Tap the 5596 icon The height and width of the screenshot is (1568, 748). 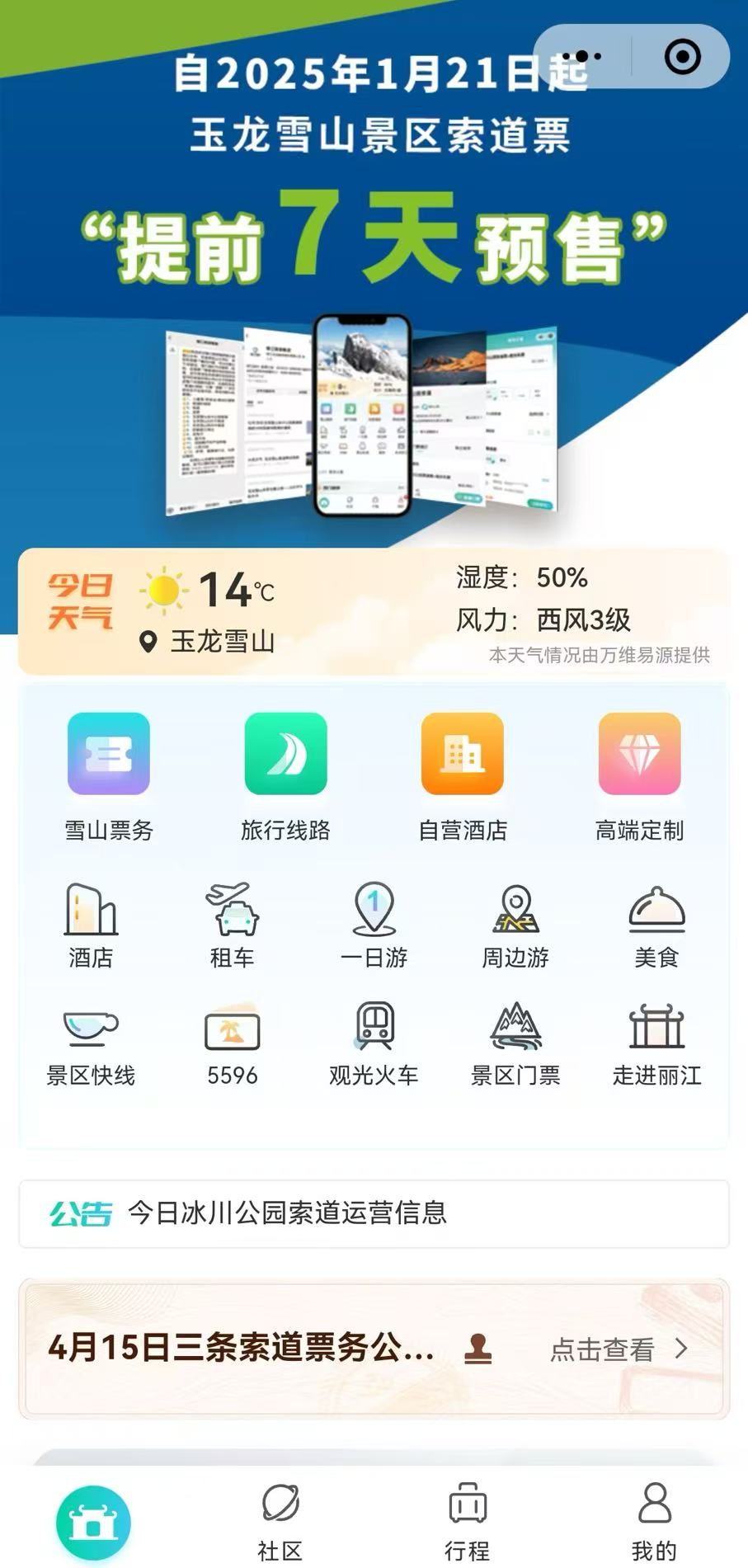(232, 1043)
